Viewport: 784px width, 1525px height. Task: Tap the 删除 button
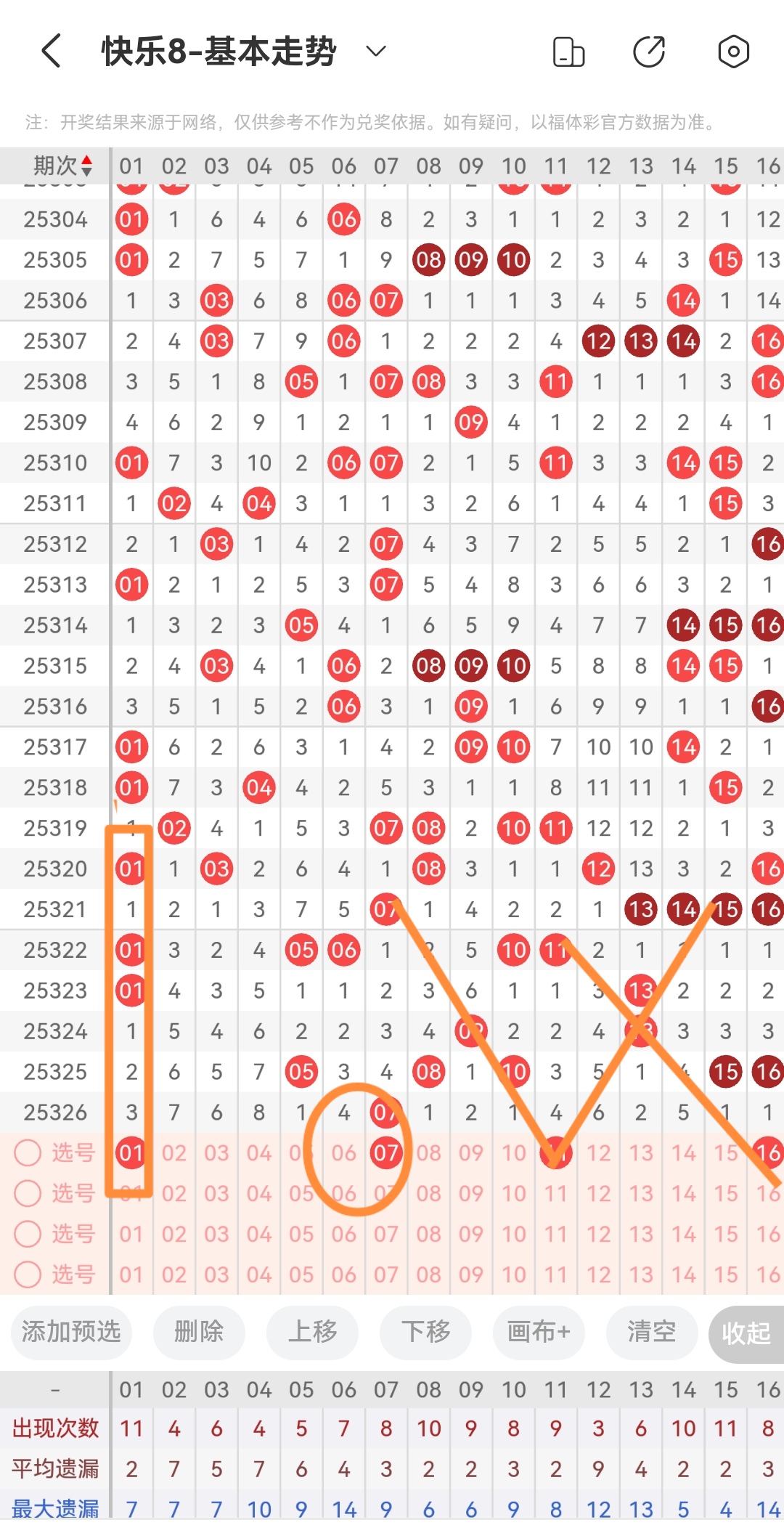(199, 1332)
